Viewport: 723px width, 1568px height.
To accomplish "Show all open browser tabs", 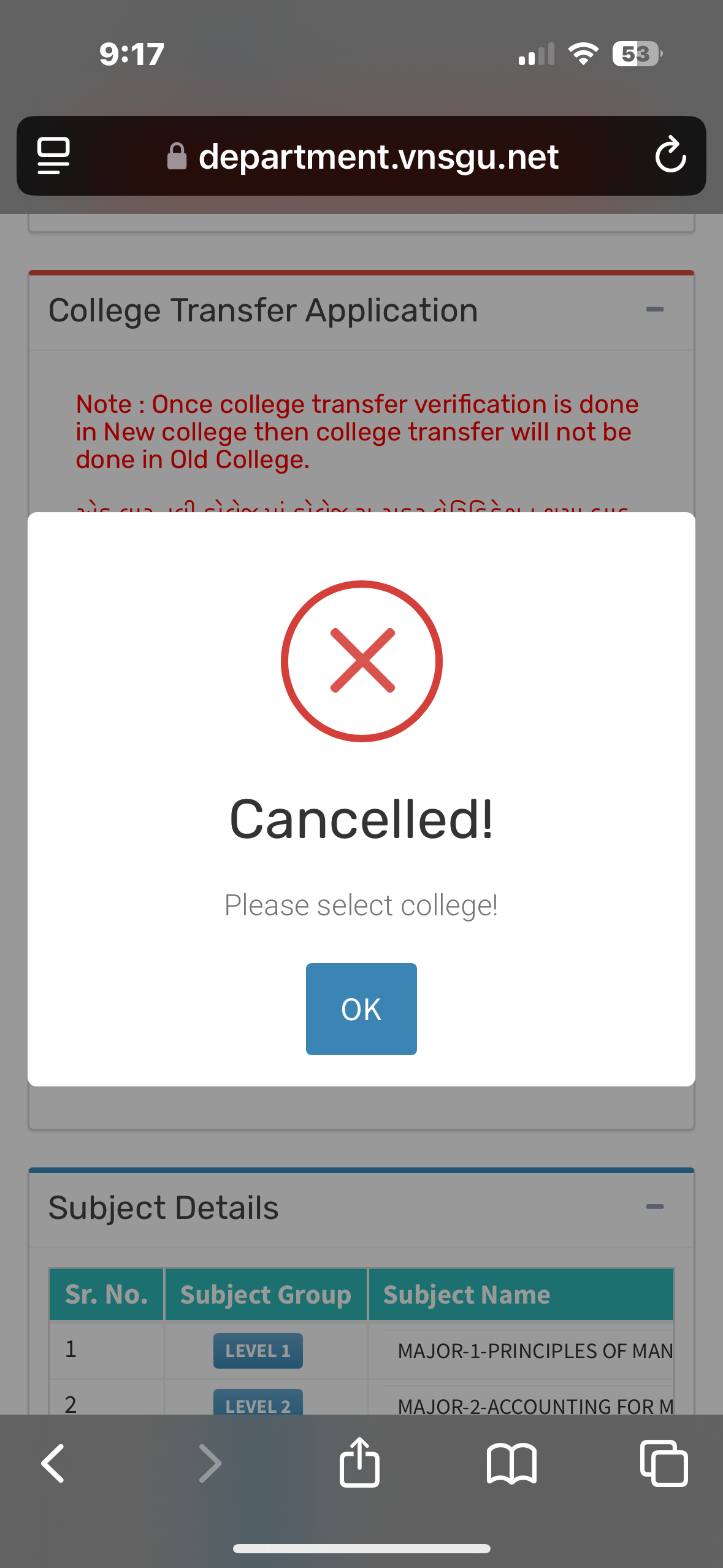I will point(664,1463).
